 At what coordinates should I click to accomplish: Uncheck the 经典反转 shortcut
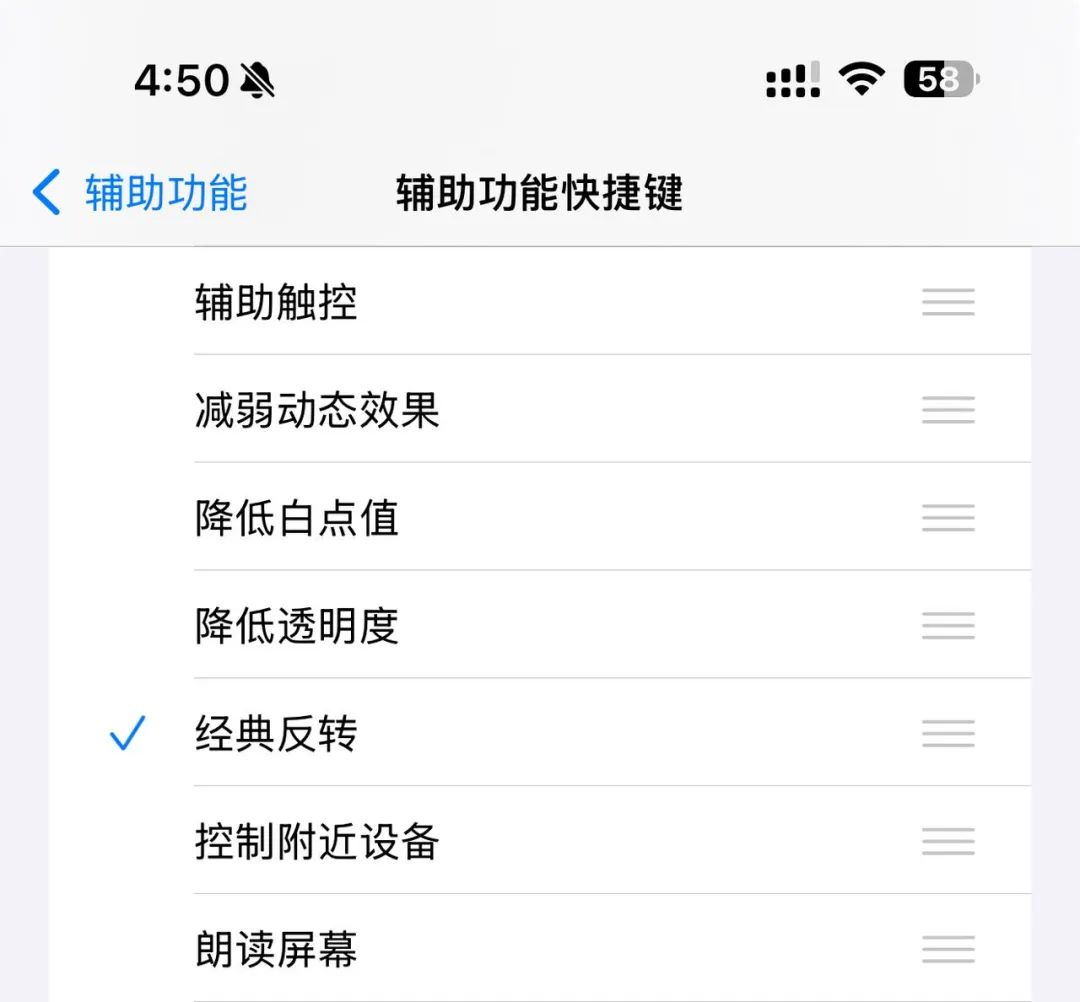coord(276,734)
